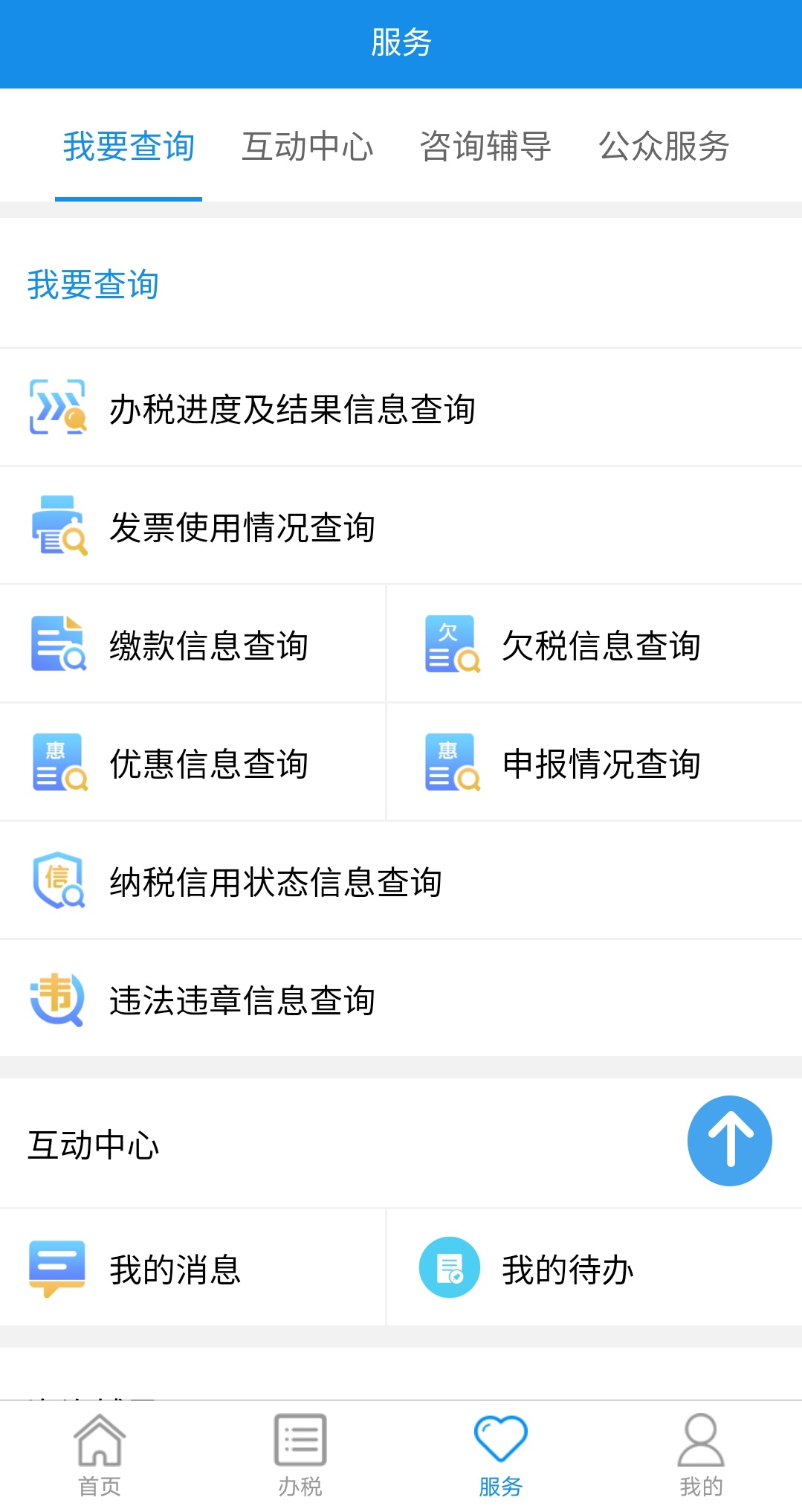The image size is (802, 1512).
Task: Switch to the 公众服务 top tab
Action: click(664, 147)
